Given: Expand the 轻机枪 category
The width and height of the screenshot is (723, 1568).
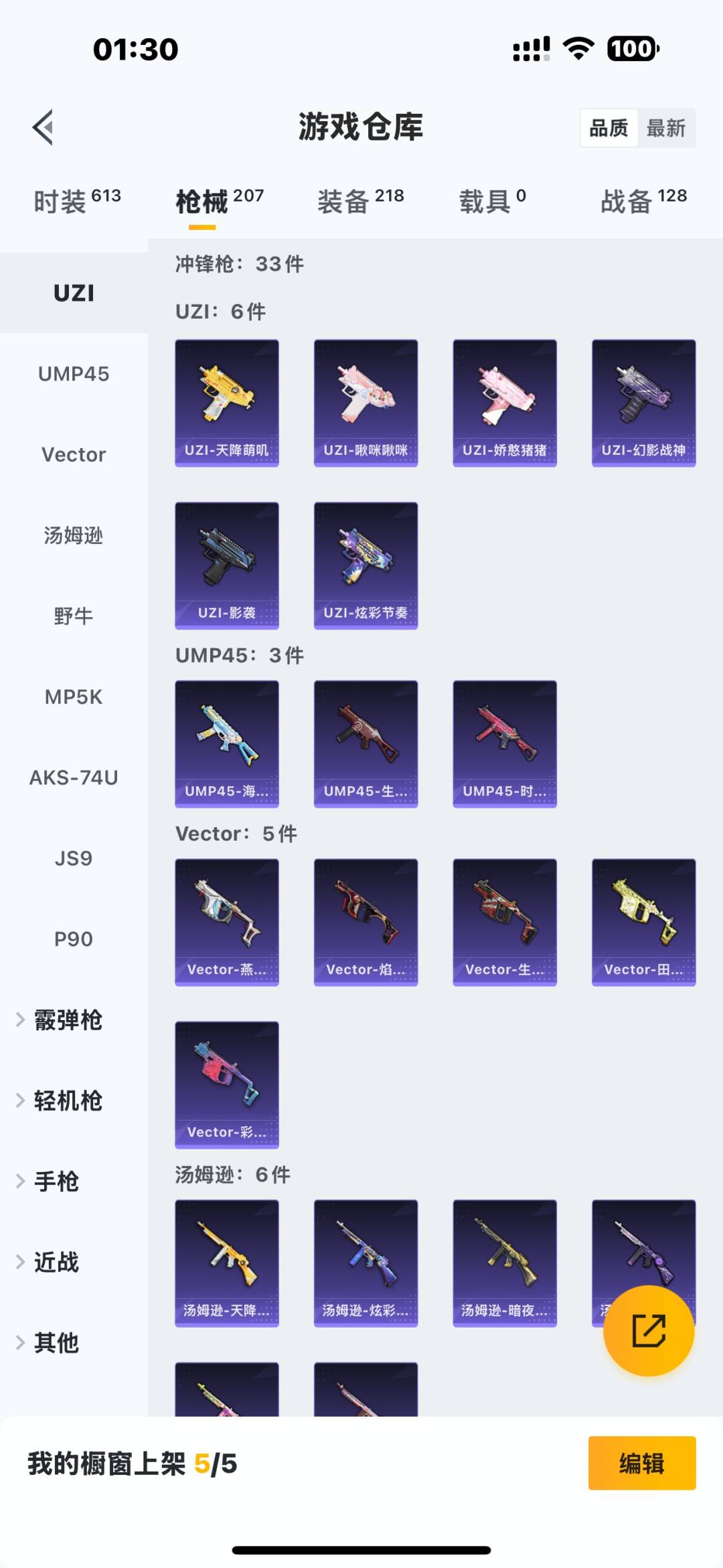Looking at the screenshot, I should click(67, 1100).
